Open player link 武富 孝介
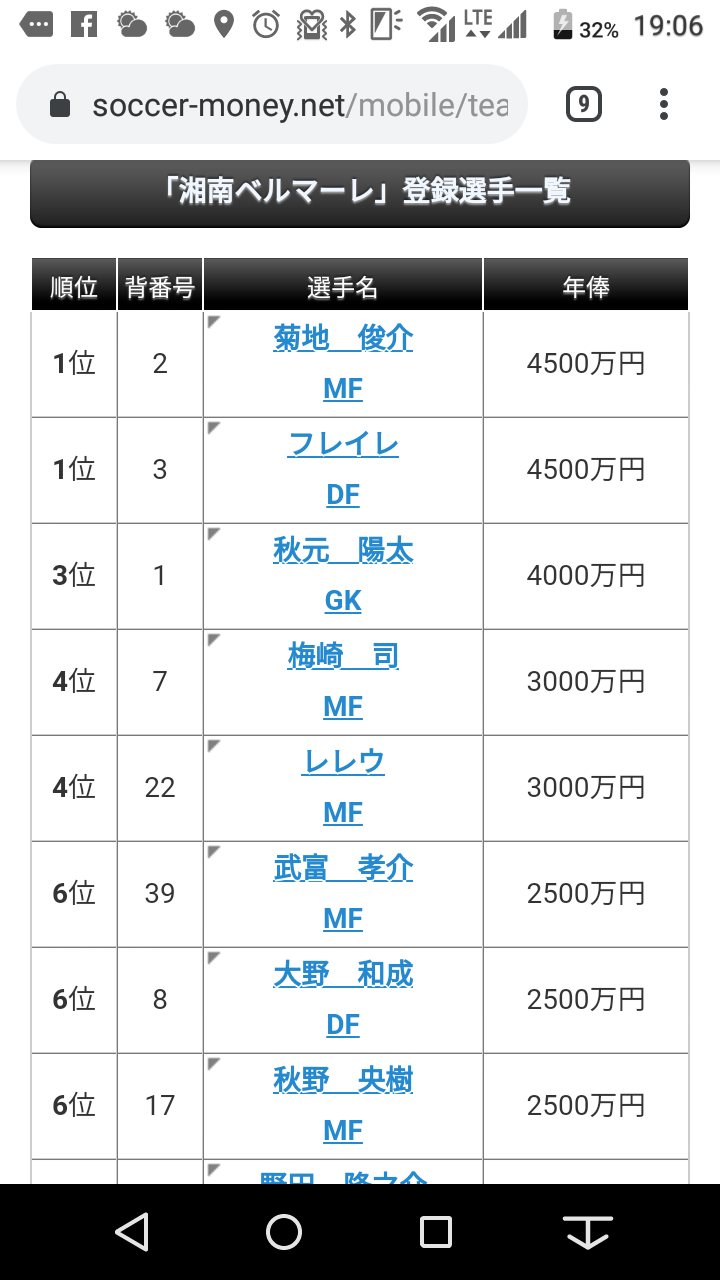Viewport: 720px width, 1280px height. [343, 869]
